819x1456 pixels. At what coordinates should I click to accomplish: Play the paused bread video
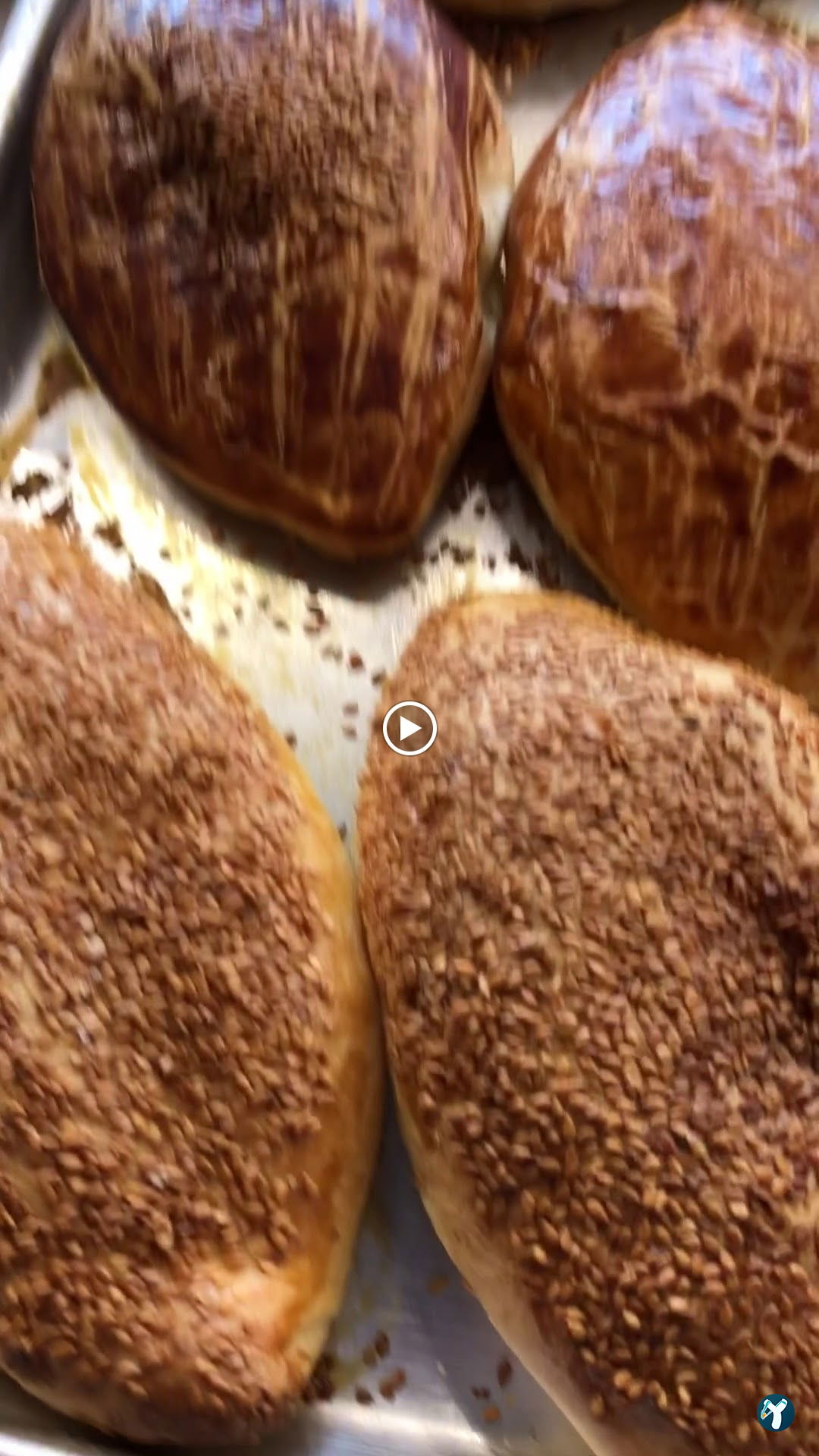click(409, 728)
